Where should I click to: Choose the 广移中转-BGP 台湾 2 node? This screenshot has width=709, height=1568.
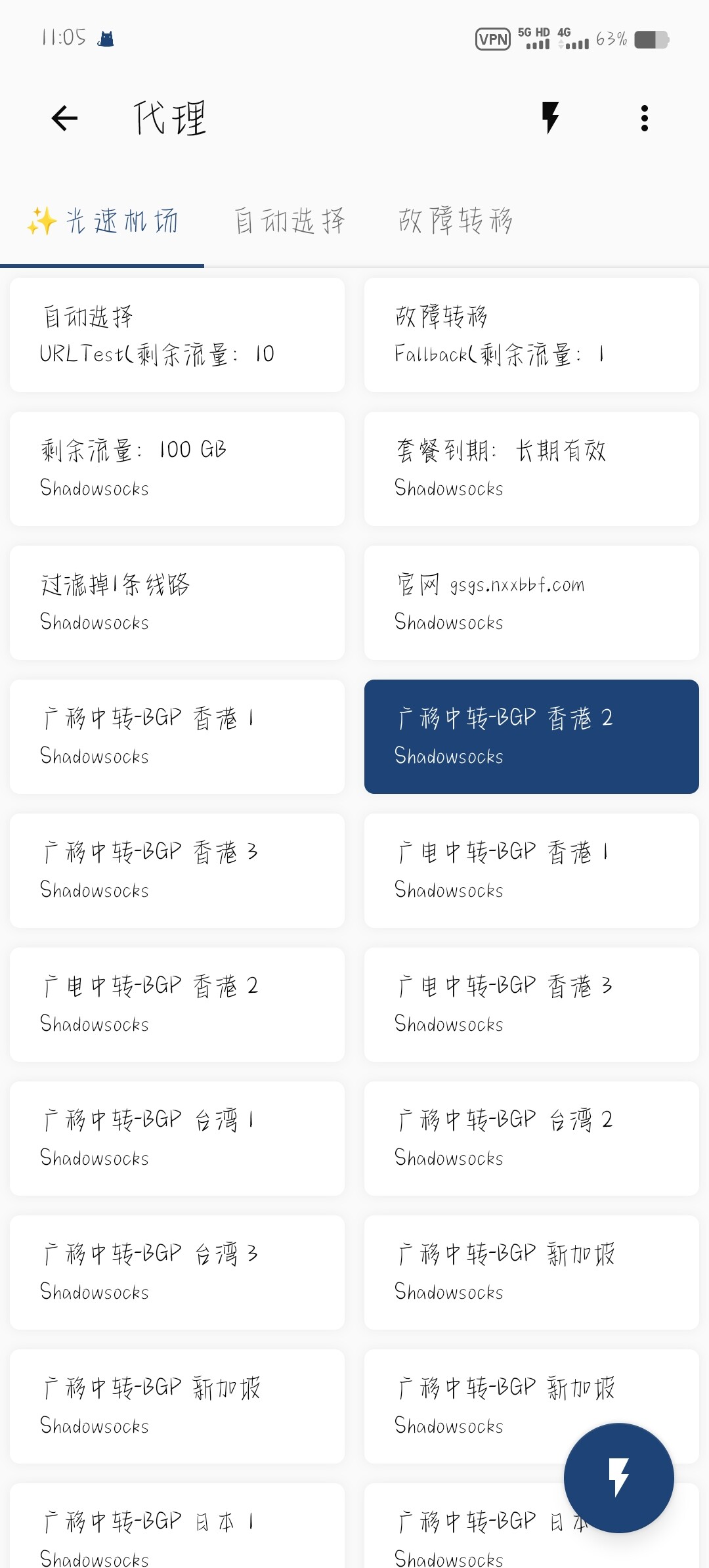pos(532,1139)
